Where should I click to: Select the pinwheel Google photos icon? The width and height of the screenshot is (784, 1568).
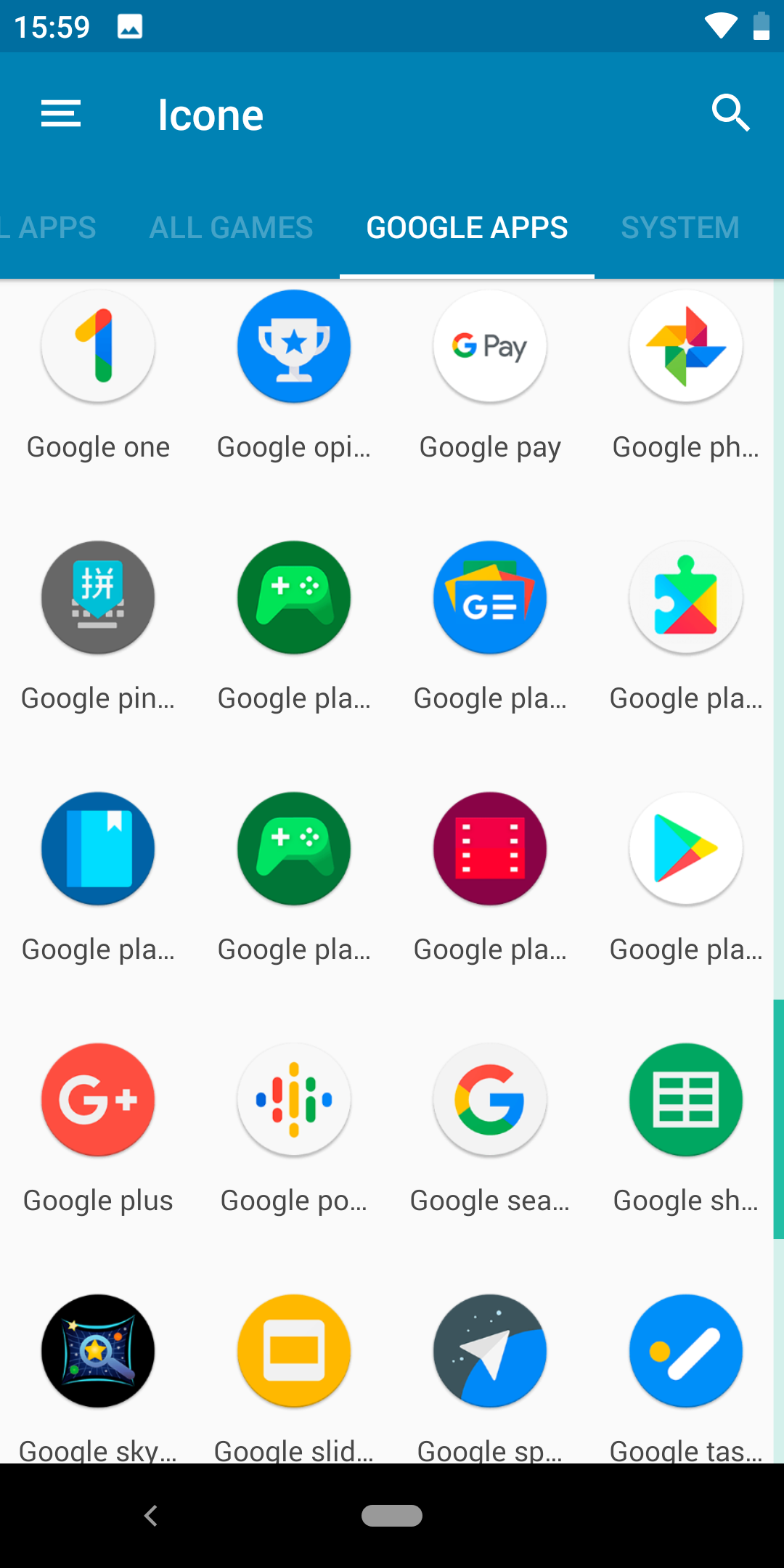tap(686, 346)
